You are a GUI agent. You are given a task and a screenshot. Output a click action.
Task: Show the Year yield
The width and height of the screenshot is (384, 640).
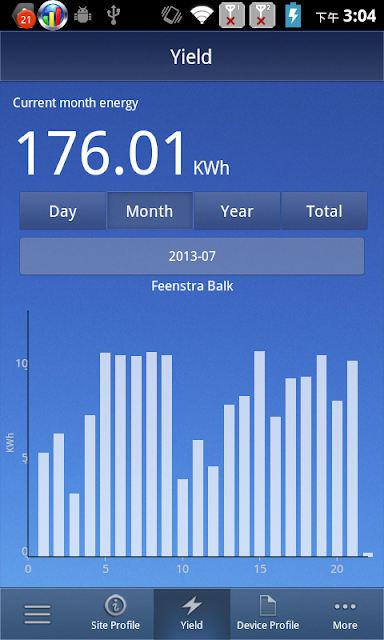point(237,211)
